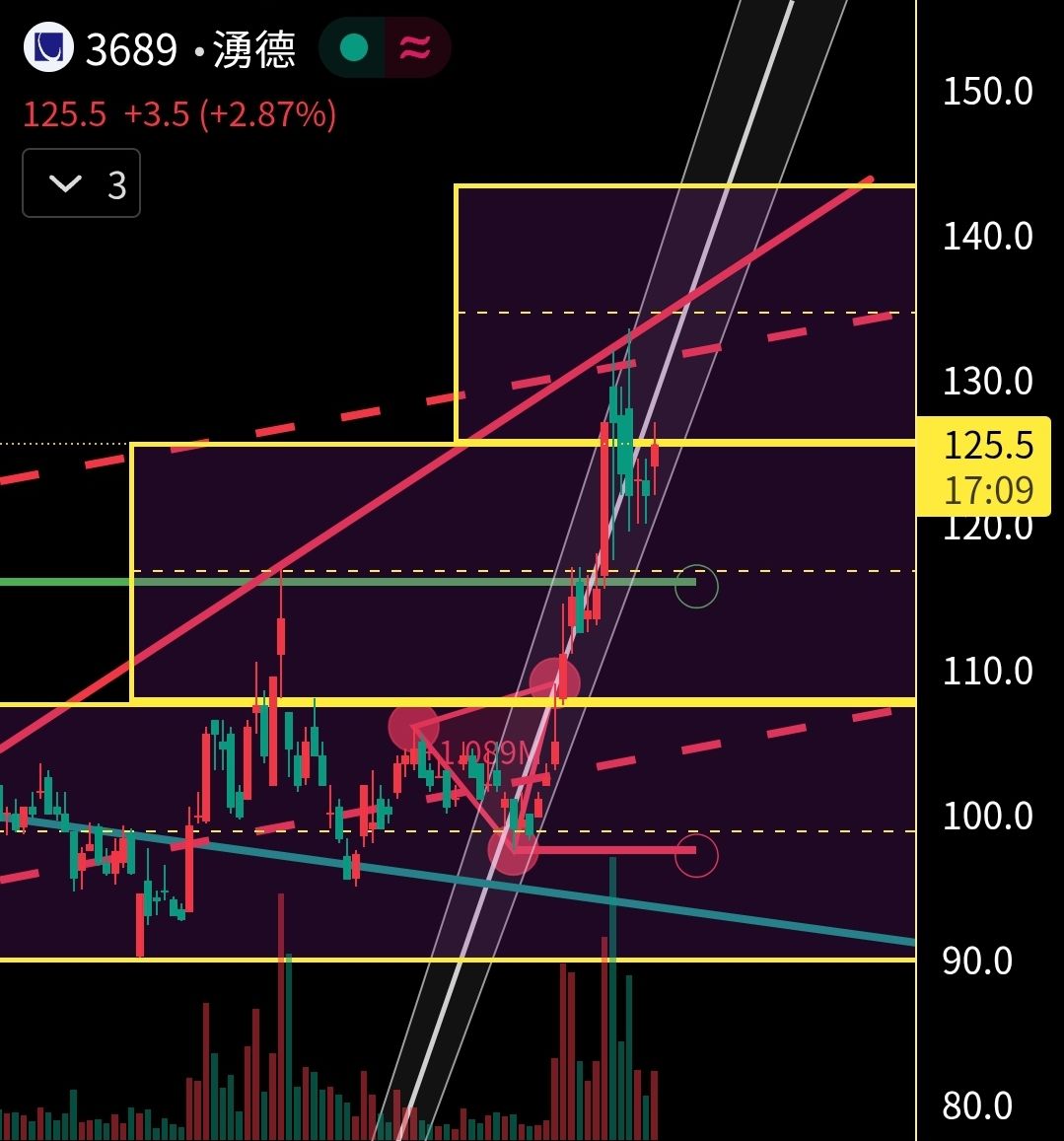Open the 3689 湧德 symbol title
The image size is (1064, 1141).
[190, 48]
